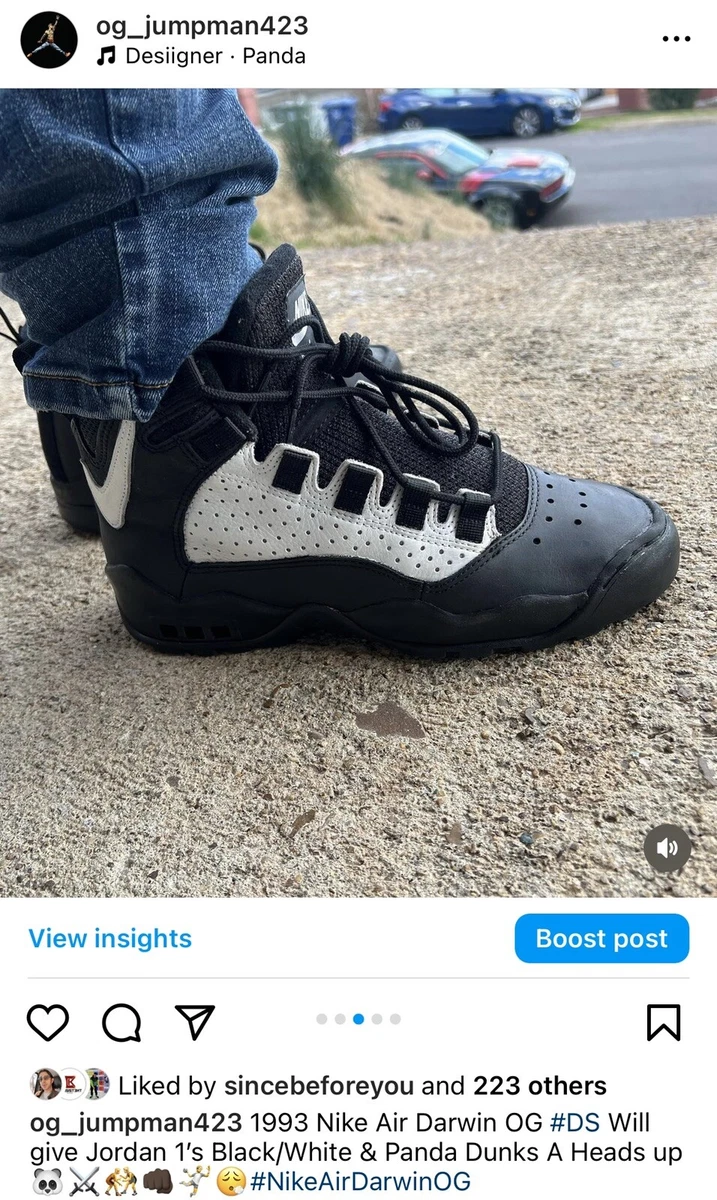Toggle the post's sound speaker icon

[667, 848]
